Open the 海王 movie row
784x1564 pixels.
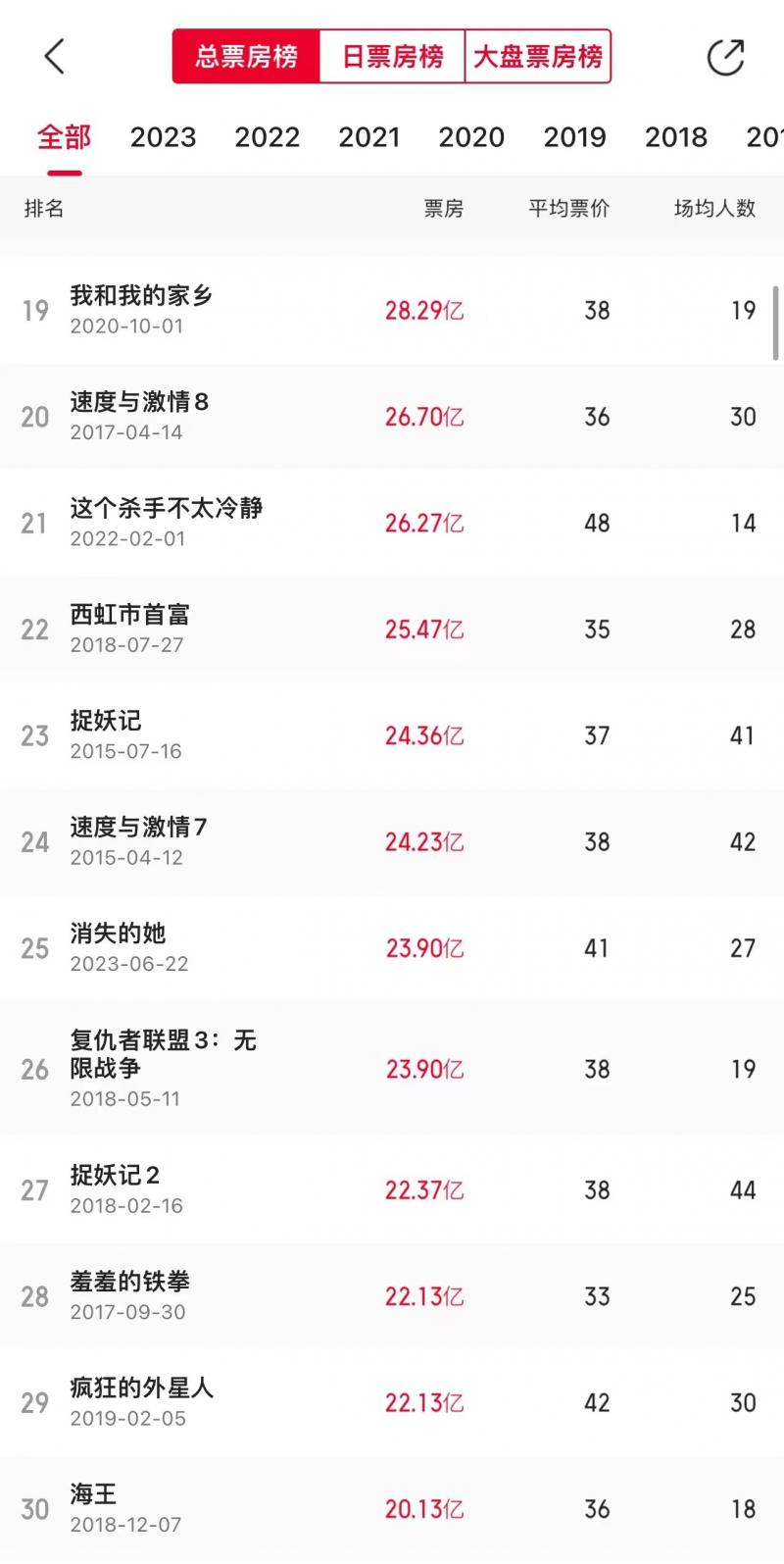392,1509
